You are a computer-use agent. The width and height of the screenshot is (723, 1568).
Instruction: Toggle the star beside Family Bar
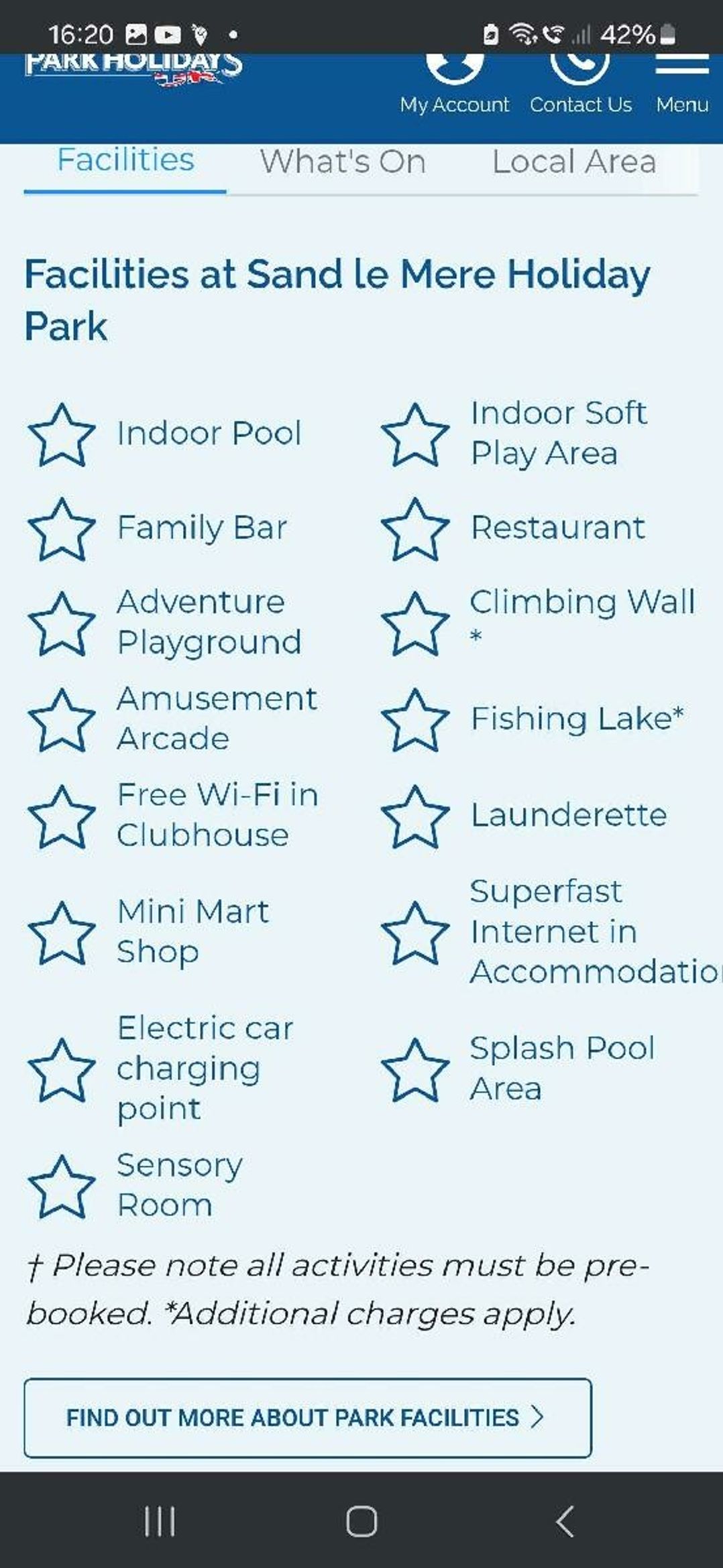point(64,530)
